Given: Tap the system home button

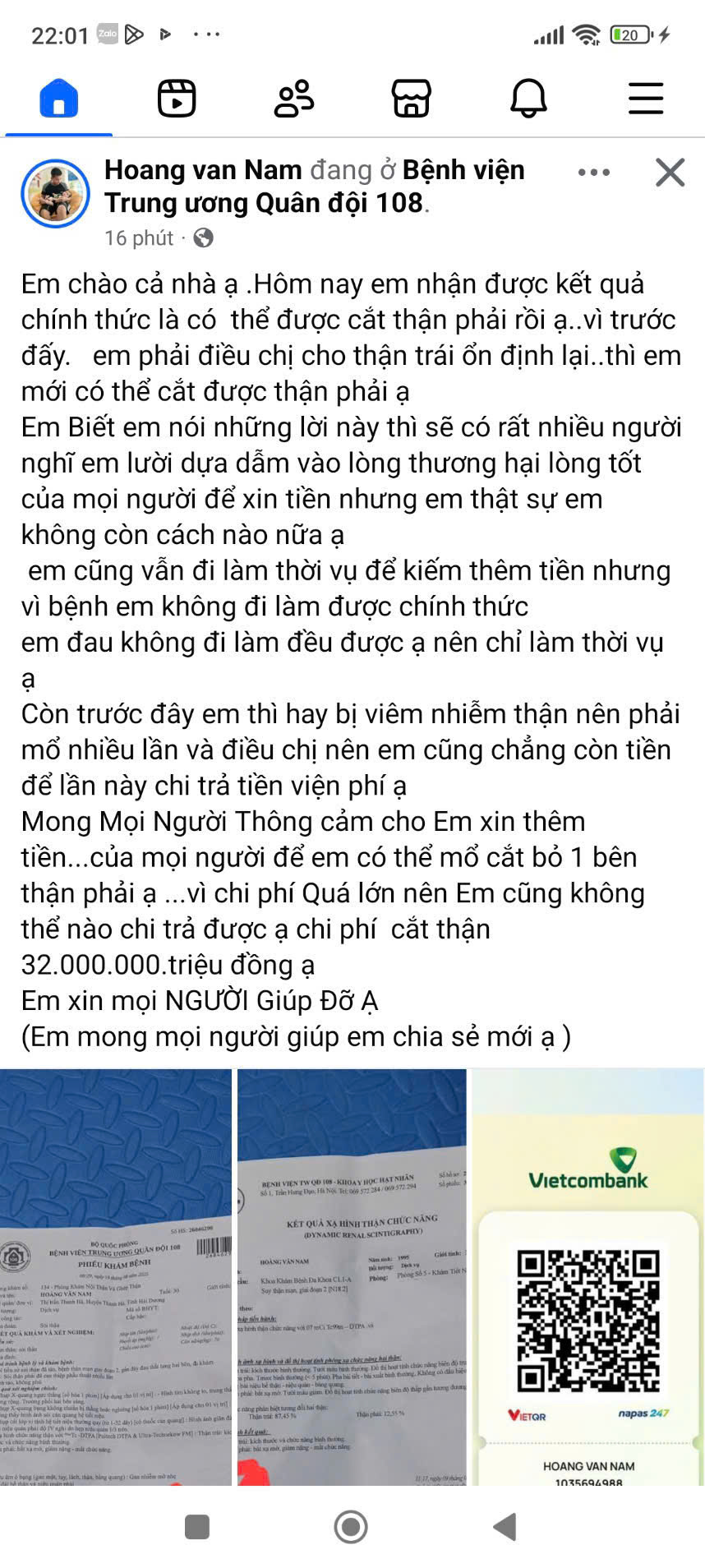Looking at the screenshot, I should 351,1526.
